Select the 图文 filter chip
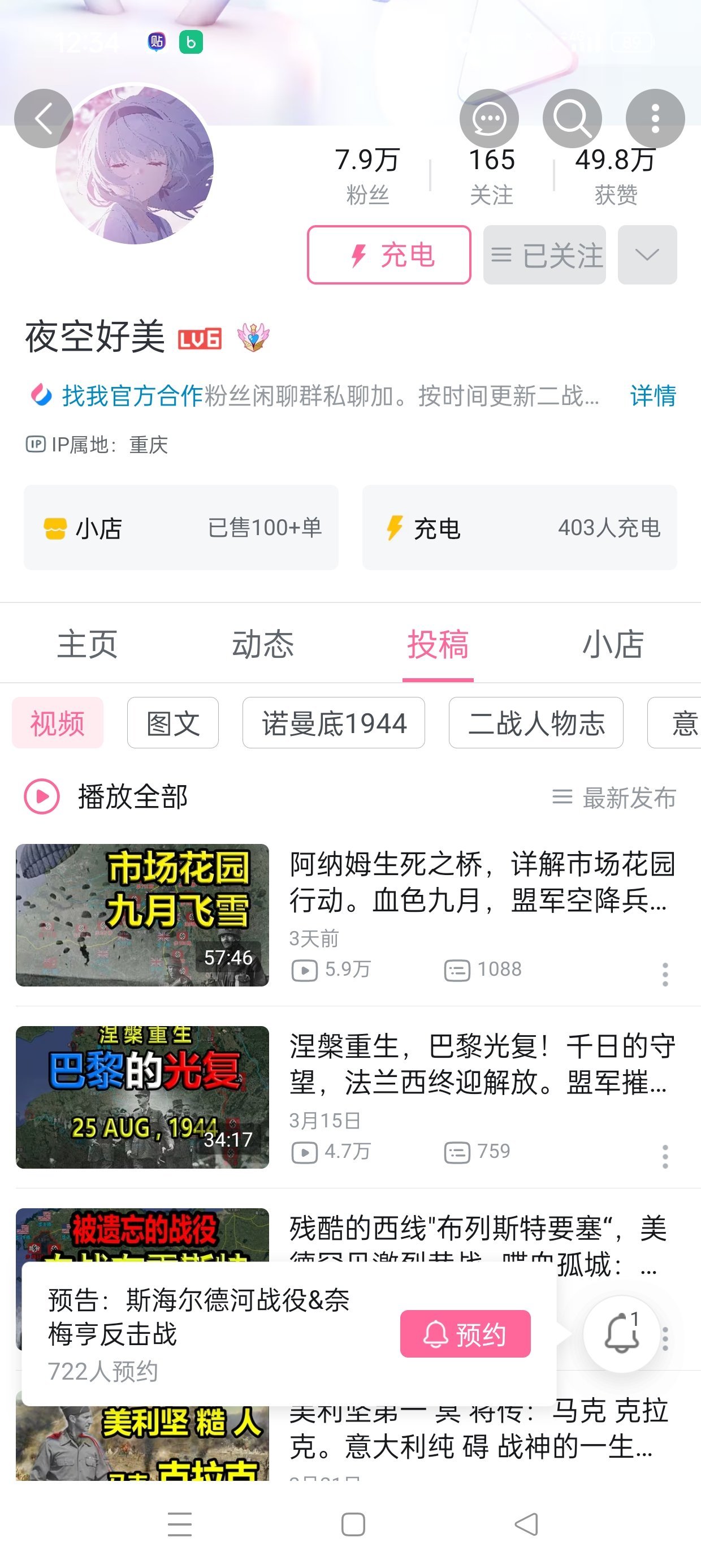This screenshot has height=1568, width=701. [x=173, y=723]
